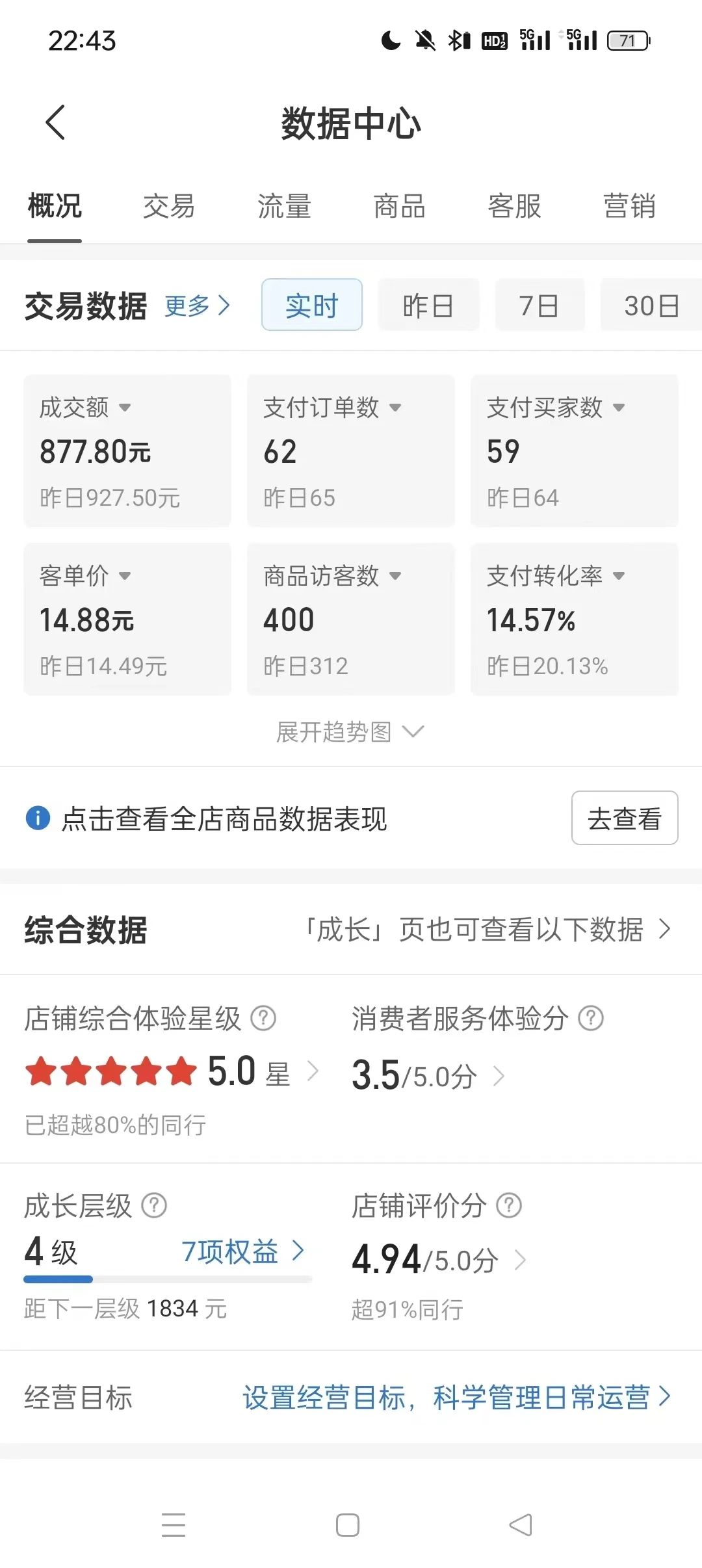
Task: Switch data range to 昨日
Action: [428, 305]
